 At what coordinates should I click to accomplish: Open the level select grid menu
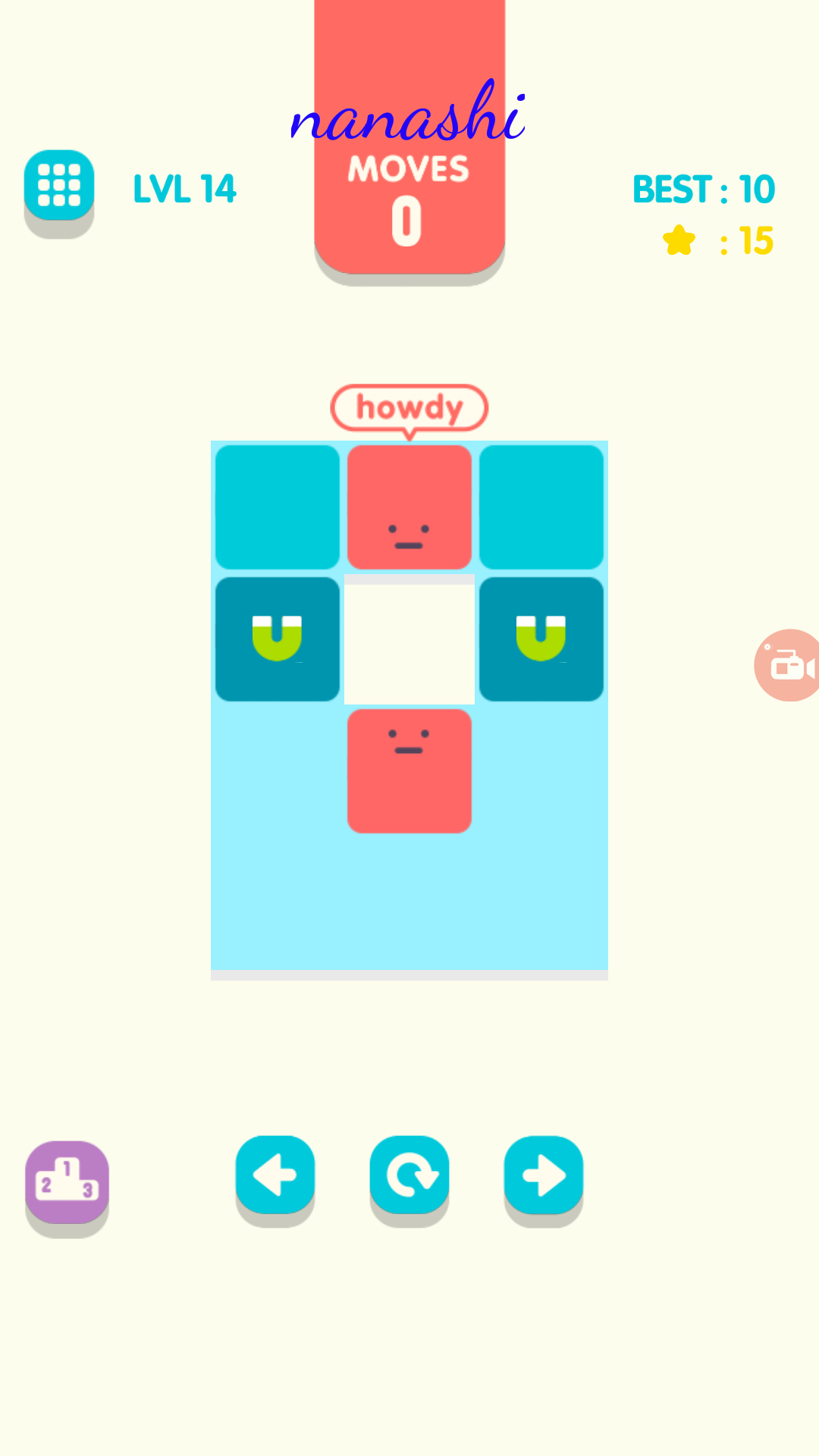tap(59, 185)
